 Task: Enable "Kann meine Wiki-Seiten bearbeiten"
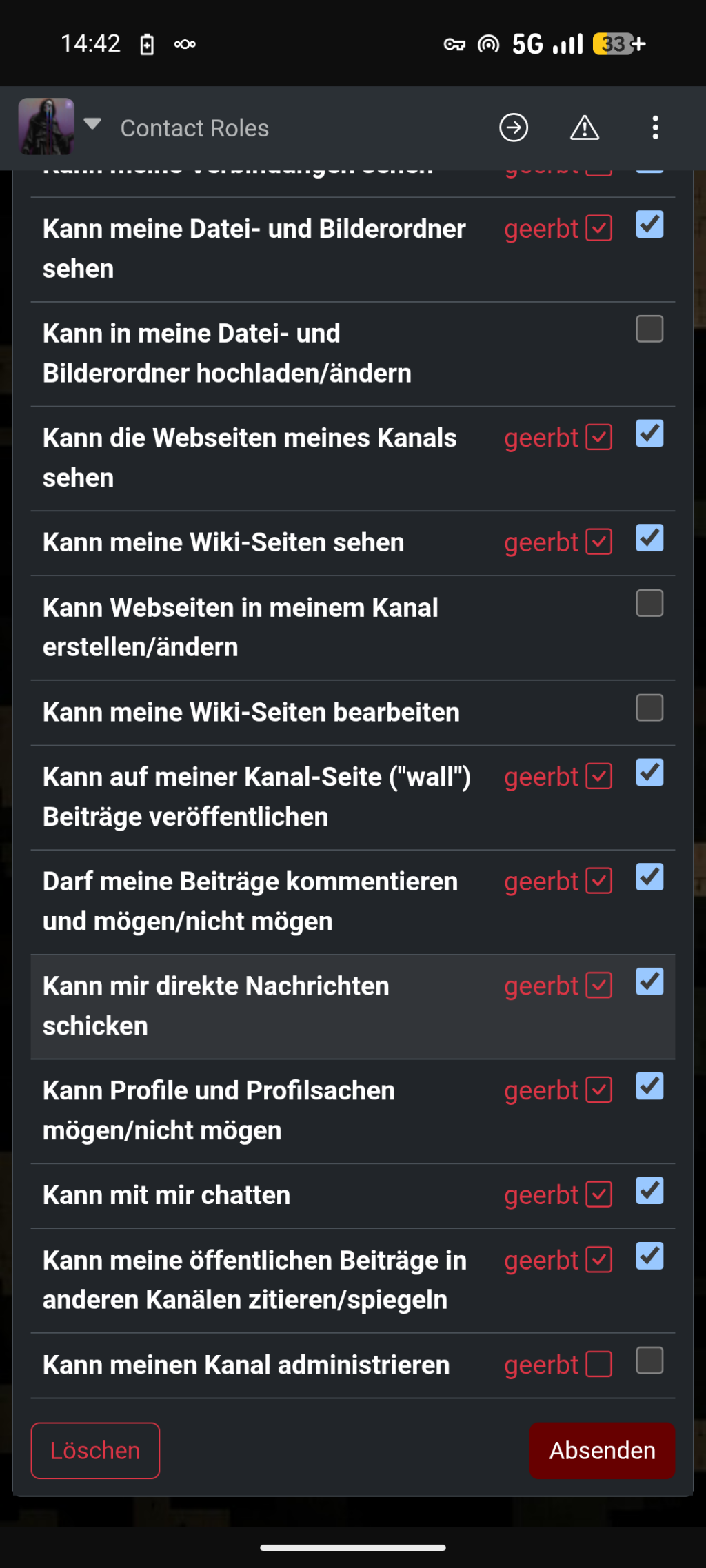click(649, 708)
